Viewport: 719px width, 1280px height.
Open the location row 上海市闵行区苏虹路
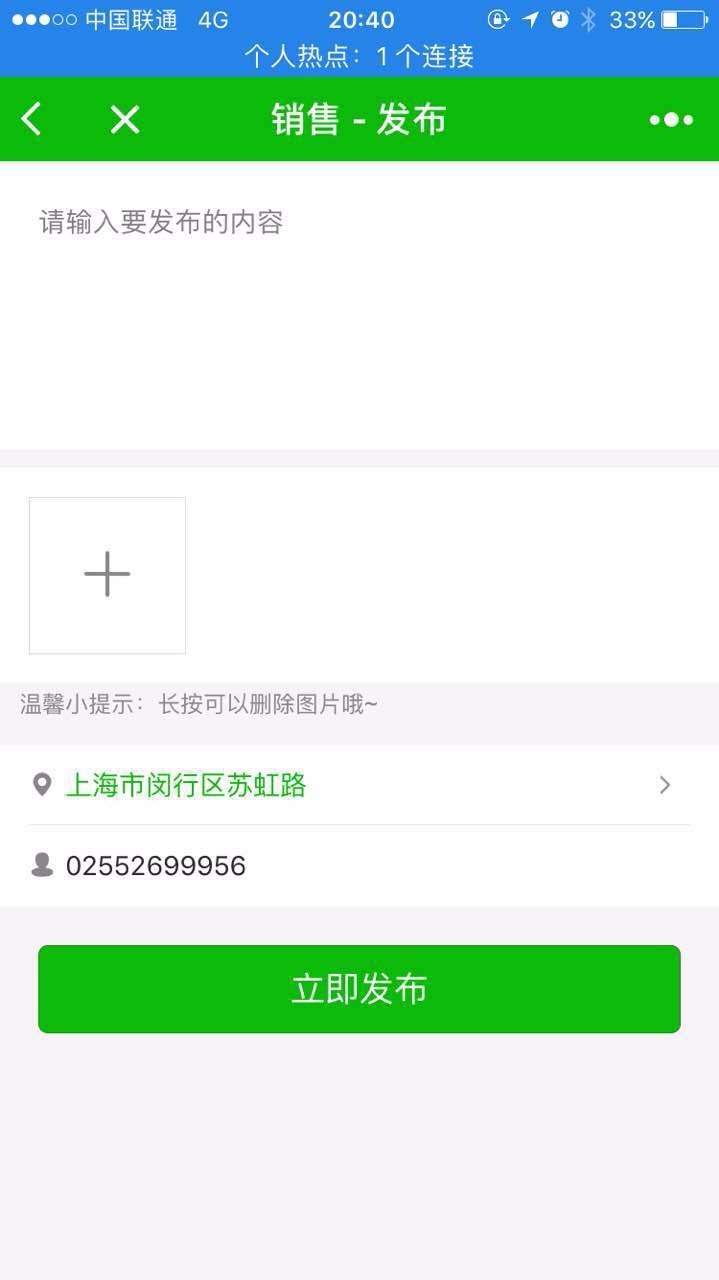click(359, 785)
